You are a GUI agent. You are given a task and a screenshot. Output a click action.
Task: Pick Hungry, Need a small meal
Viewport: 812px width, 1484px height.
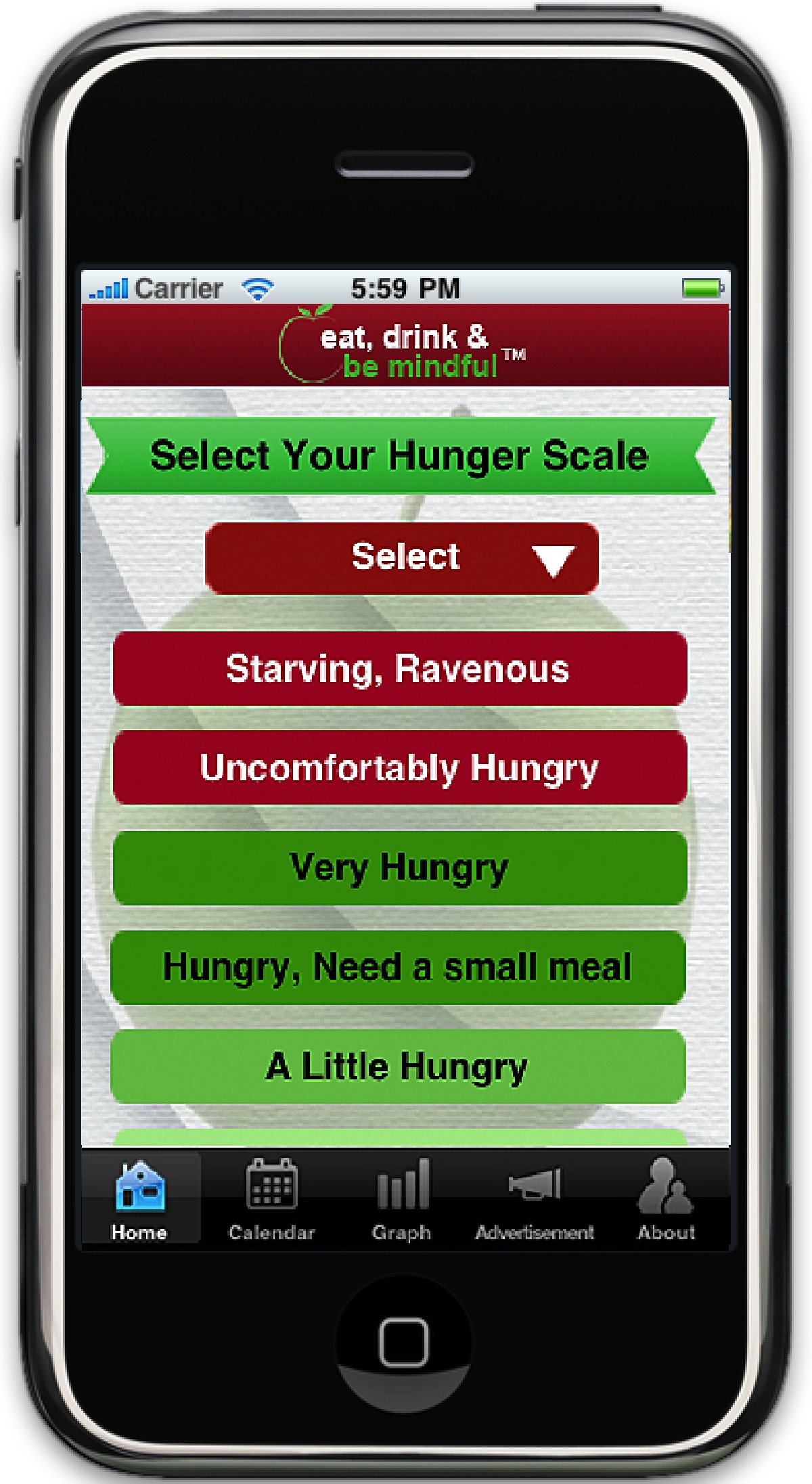click(398, 967)
